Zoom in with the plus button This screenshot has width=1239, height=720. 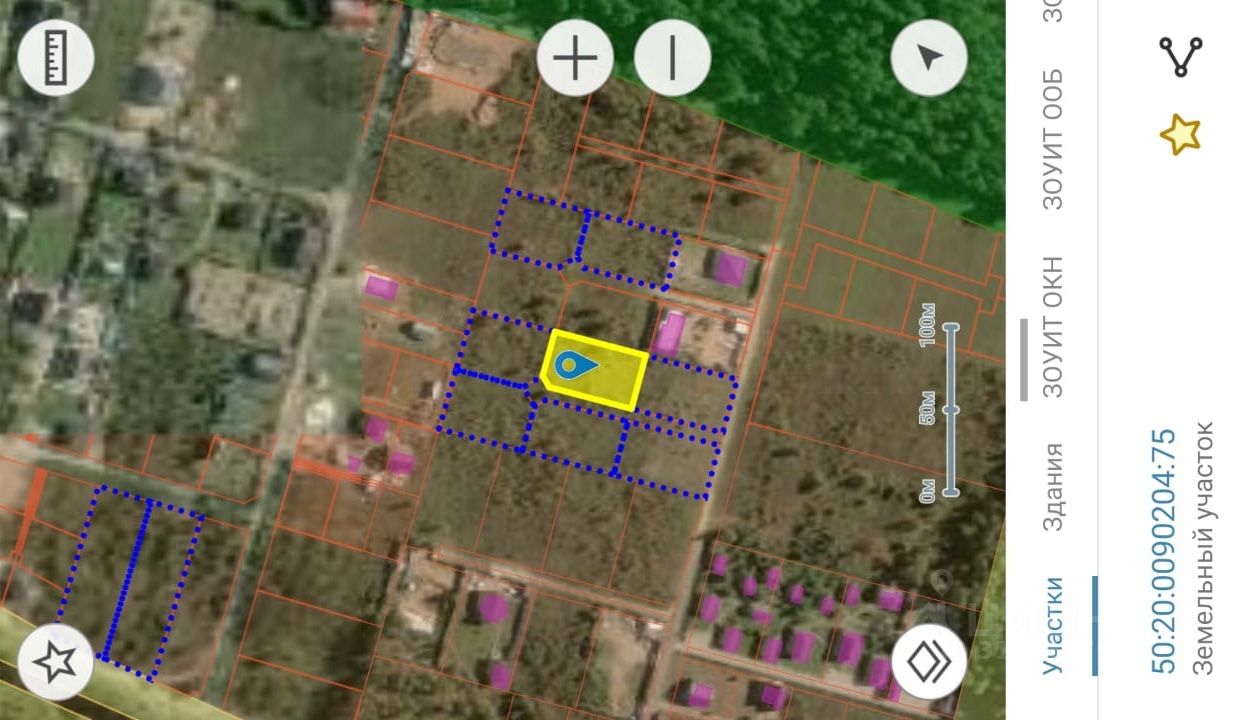click(575, 58)
